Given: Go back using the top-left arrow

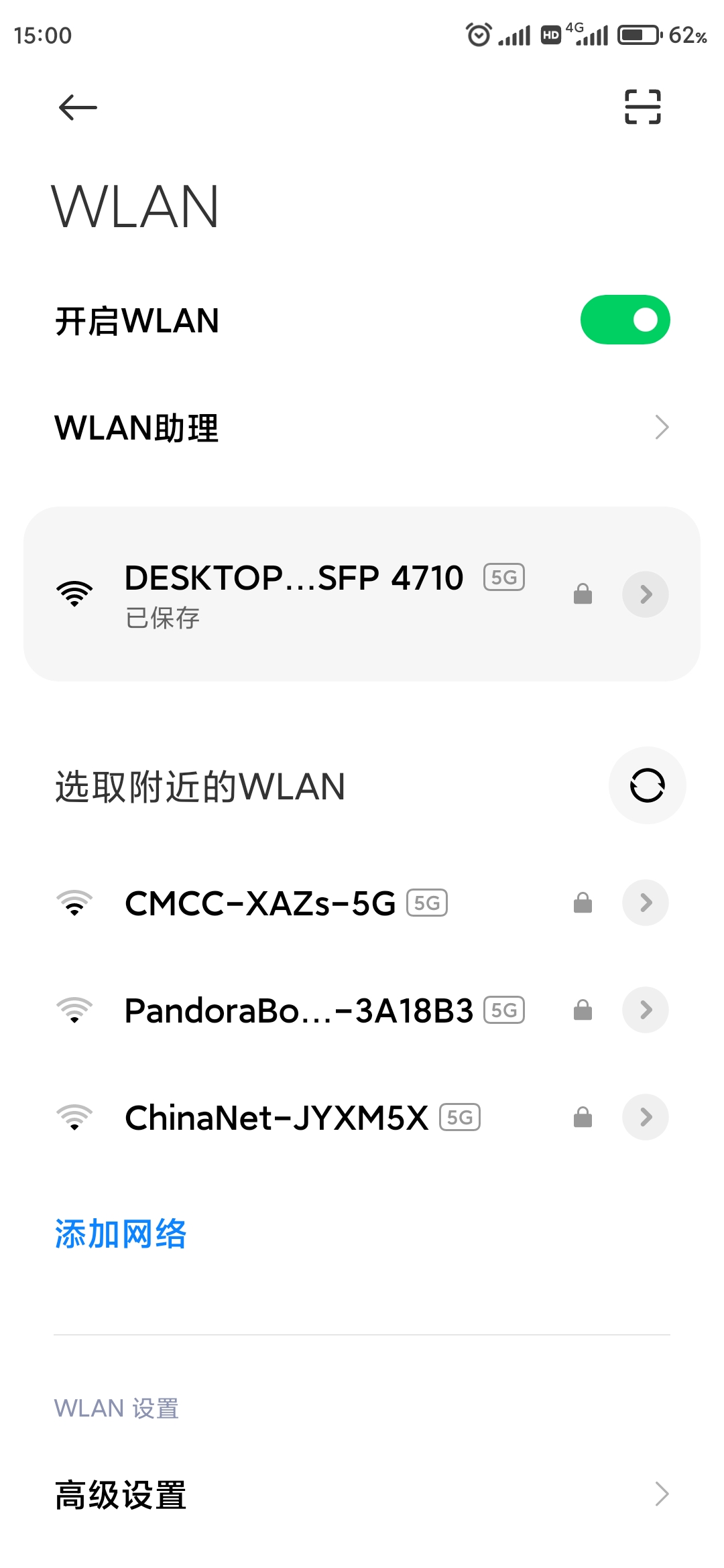Looking at the screenshot, I should (78, 107).
